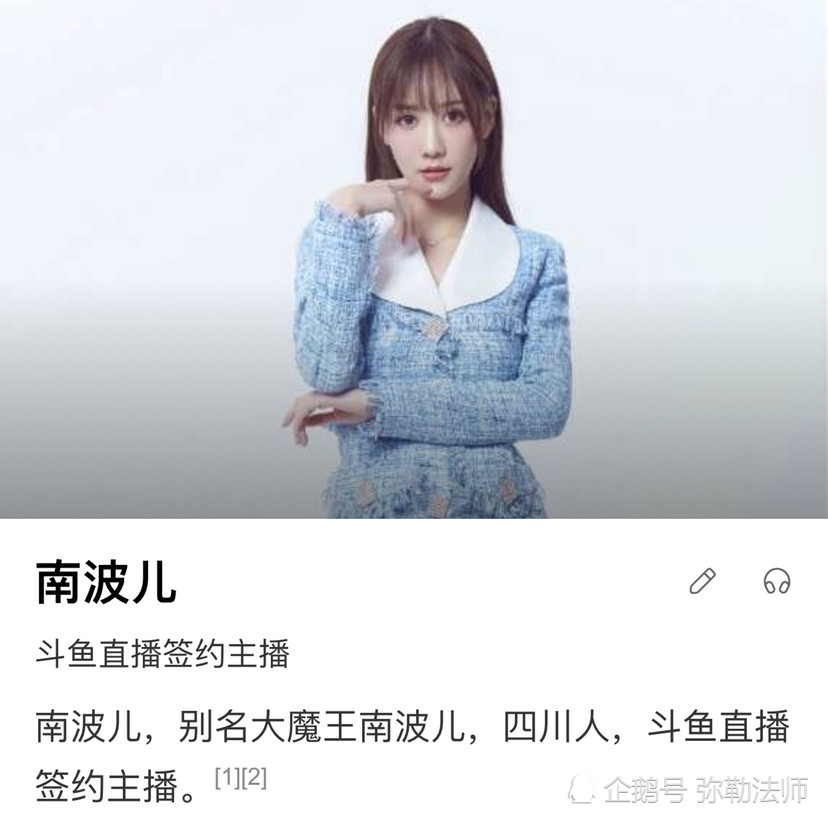Image resolution: width=828 pixels, height=820 pixels.
Task: Open reference footnote [2]
Action: click(x=254, y=778)
